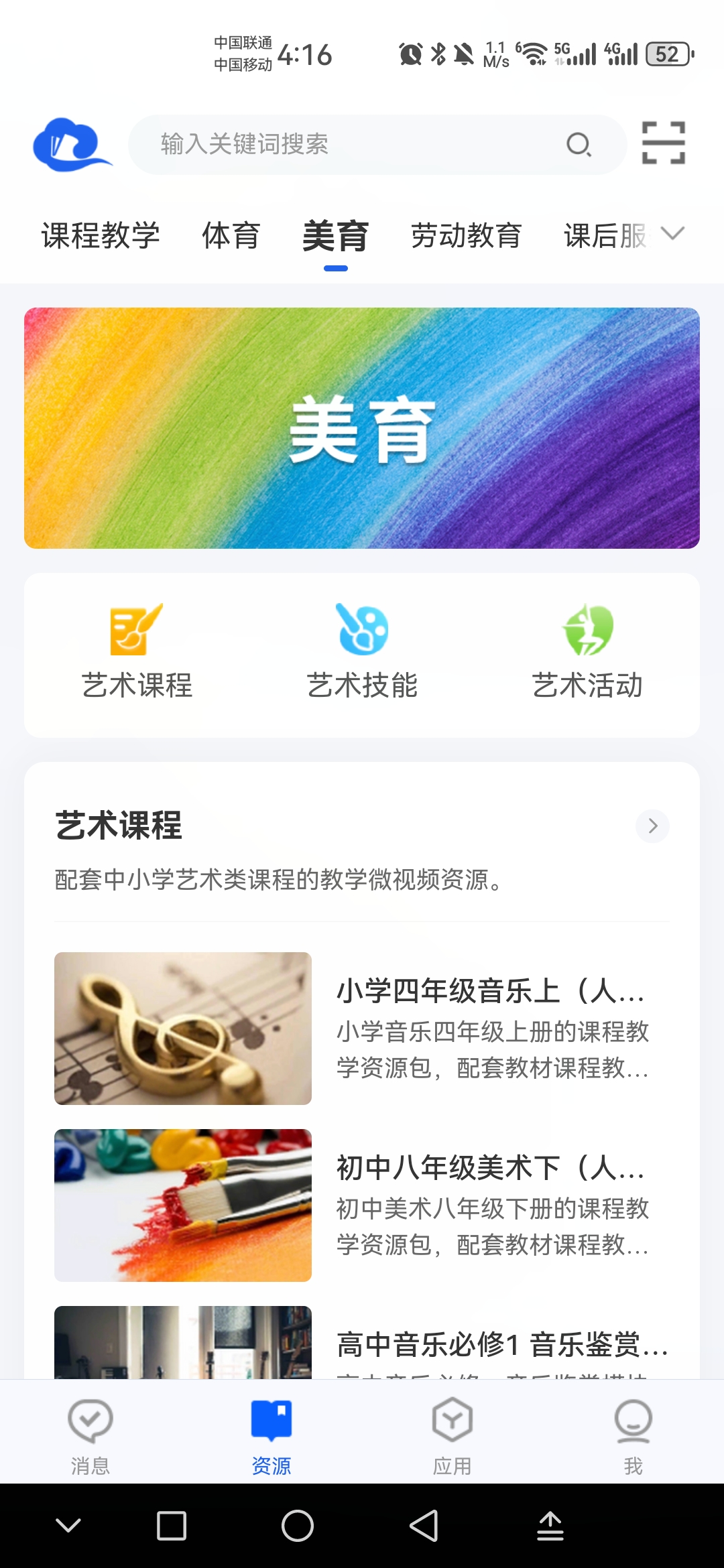Open the 初中八年级美术下 course
The height and width of the screenshot is (1568, 724).
click(x=362, y=1205)
